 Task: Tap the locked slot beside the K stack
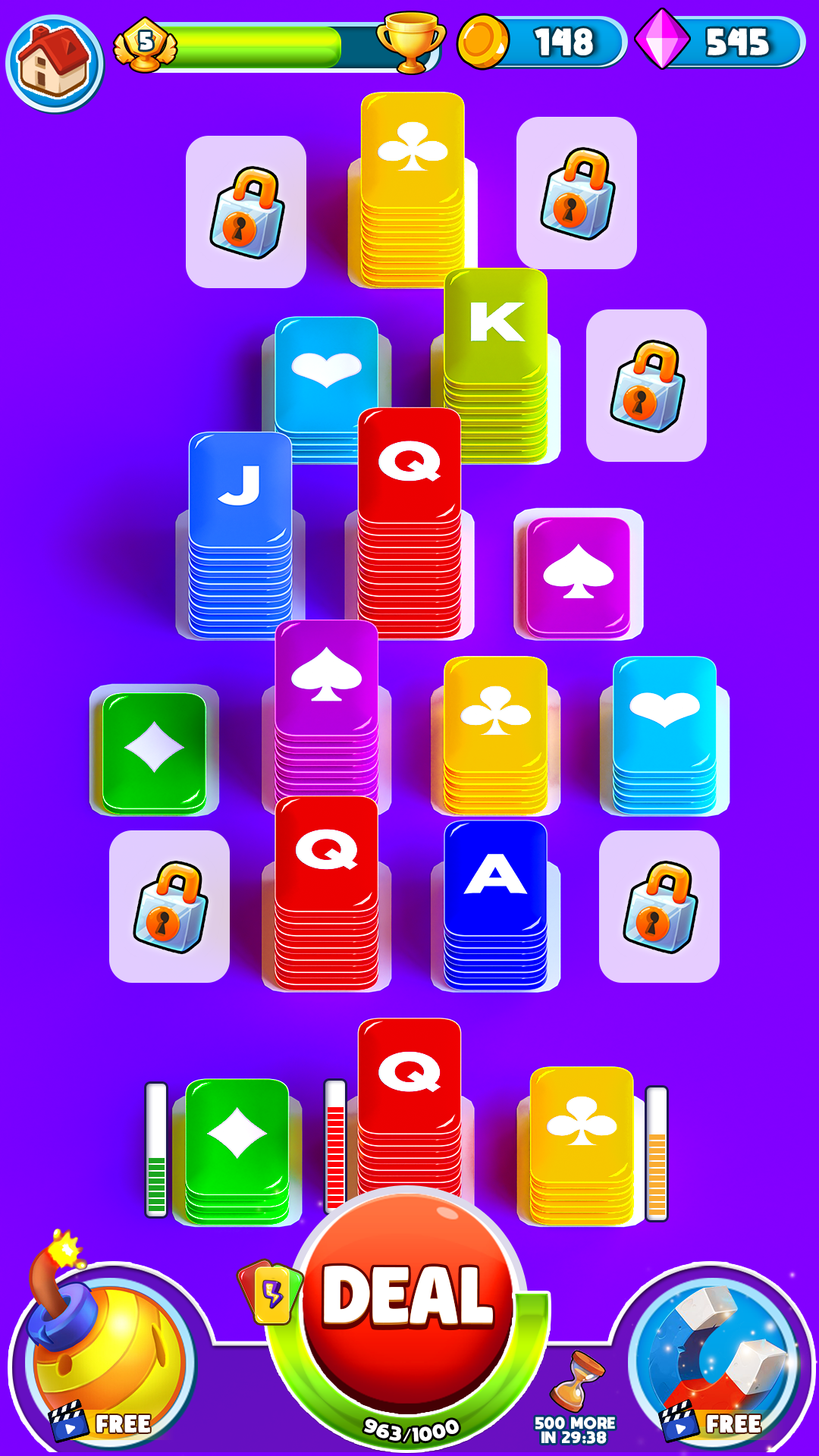click(646, 385)
